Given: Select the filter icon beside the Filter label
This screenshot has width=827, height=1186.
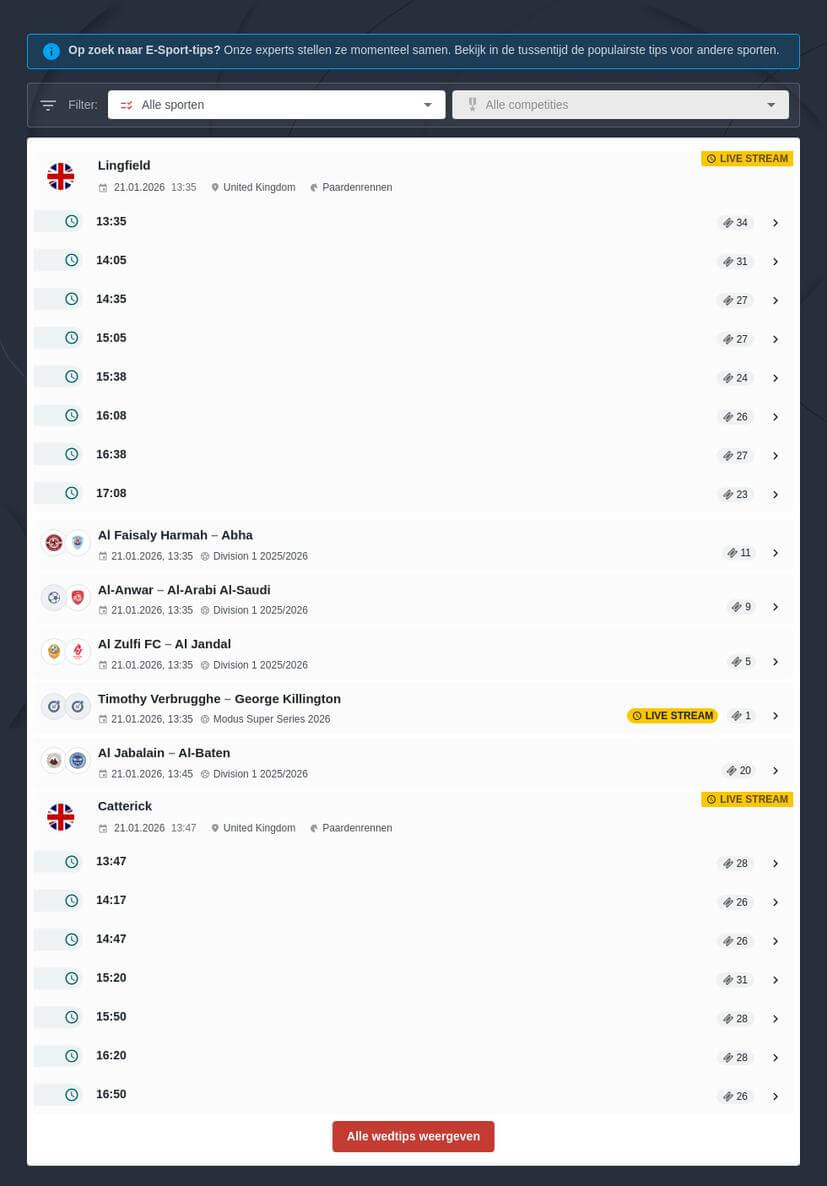Looking at the screenshot, I should click(x=48, y=104).
